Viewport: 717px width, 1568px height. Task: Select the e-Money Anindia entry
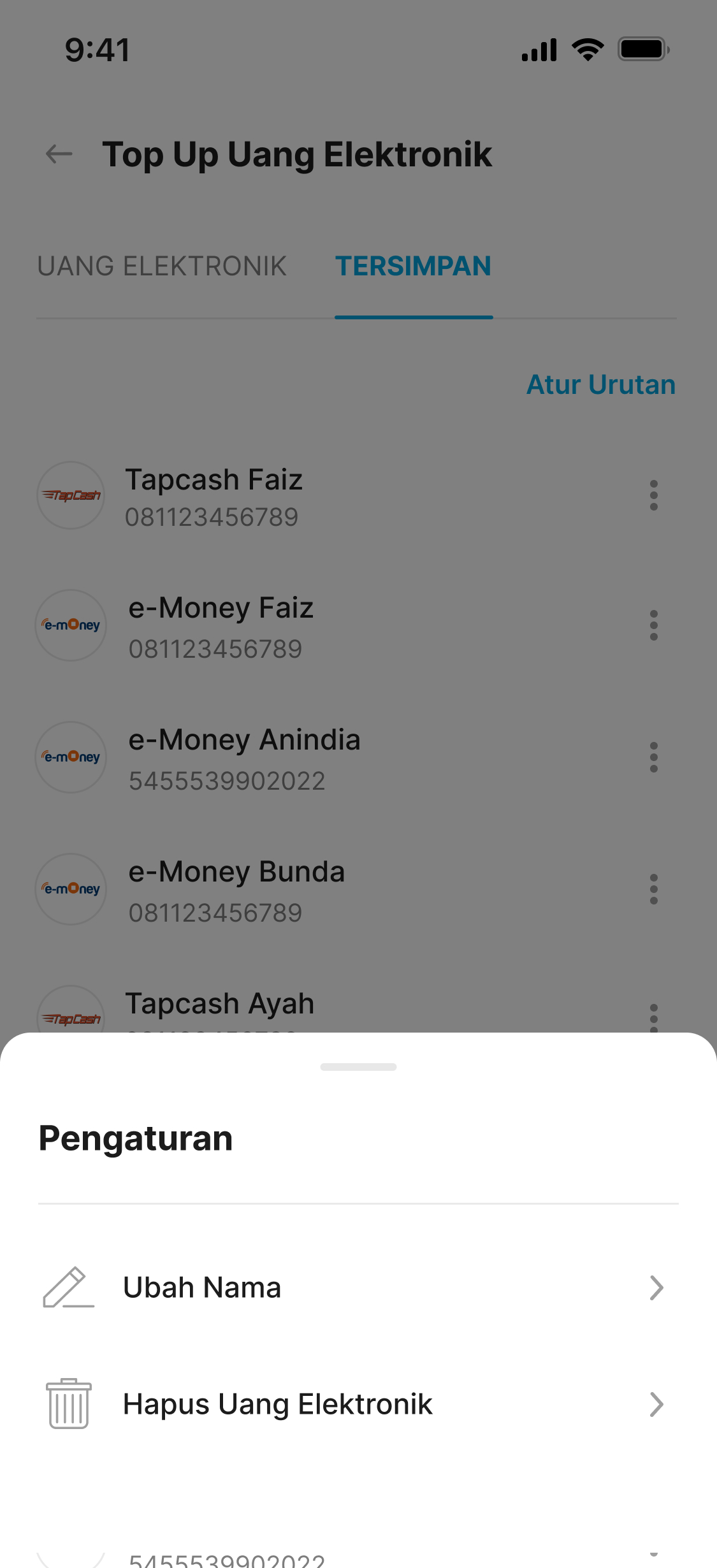(331, 758)
